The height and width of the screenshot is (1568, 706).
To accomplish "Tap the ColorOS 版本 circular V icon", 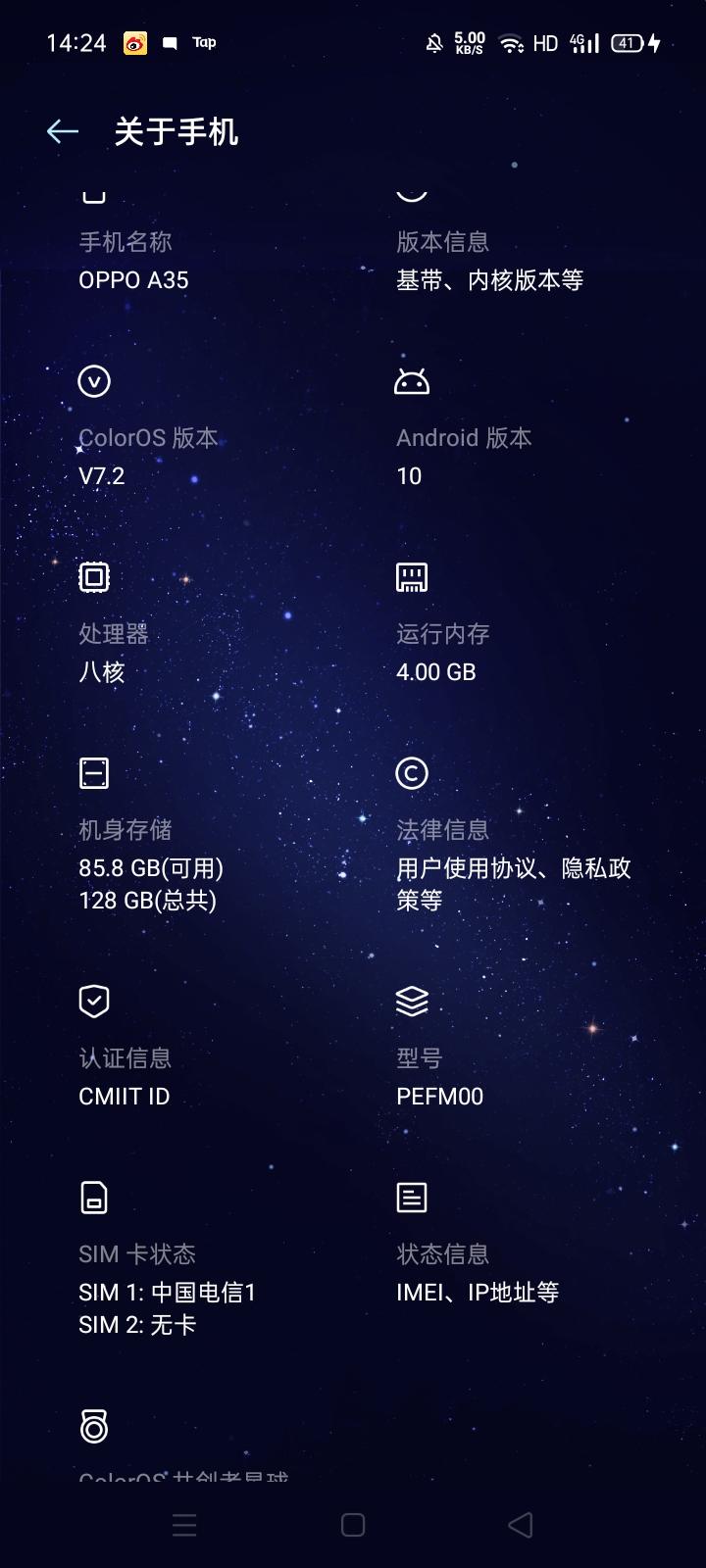I will pyautogui.click(x=94, y=381).
